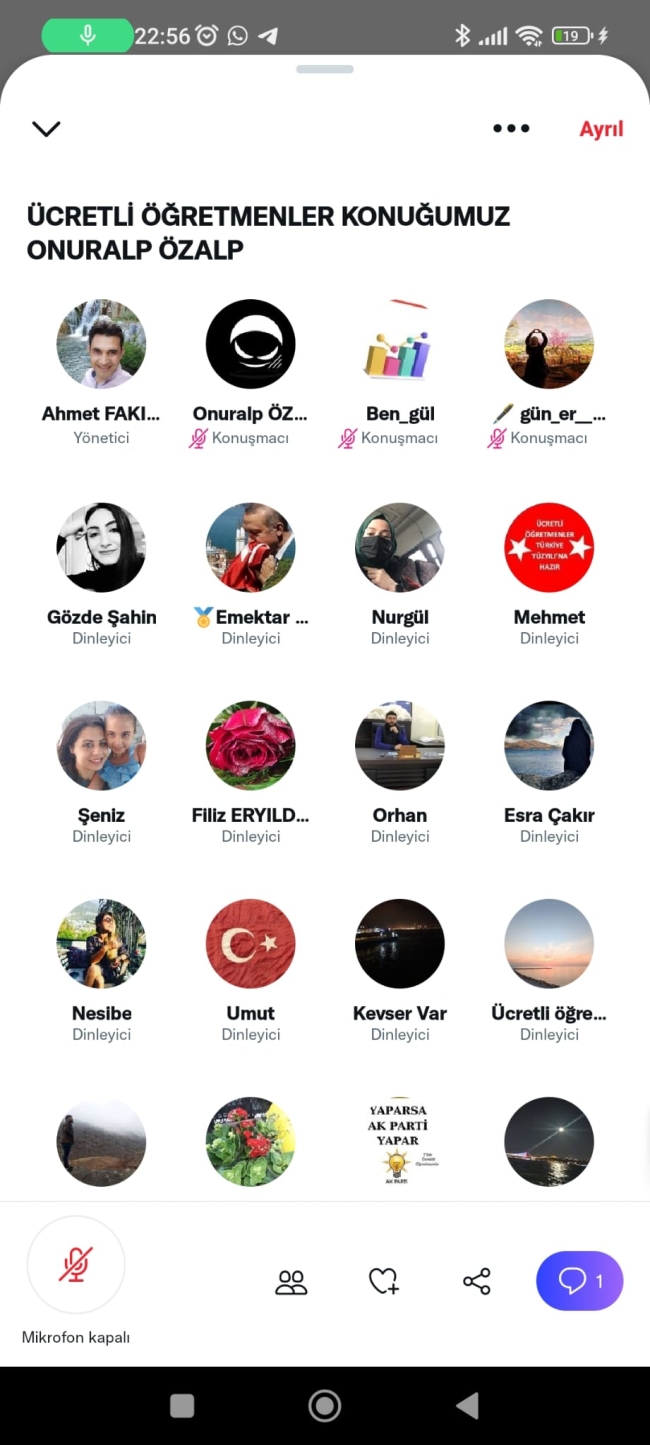Go back with the system back button

pyautogui.click(x=467, y=1405)
